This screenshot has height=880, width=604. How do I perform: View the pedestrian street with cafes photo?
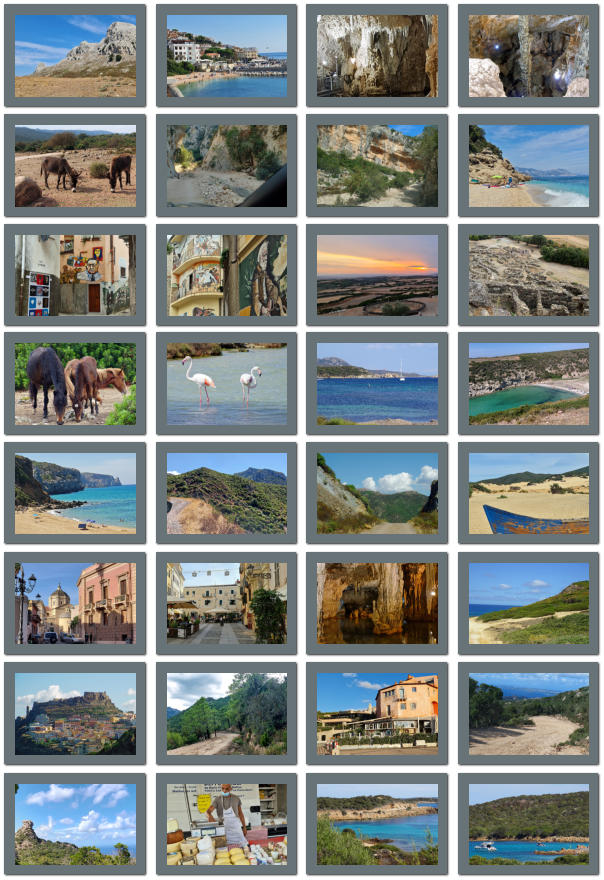(227, 603)
